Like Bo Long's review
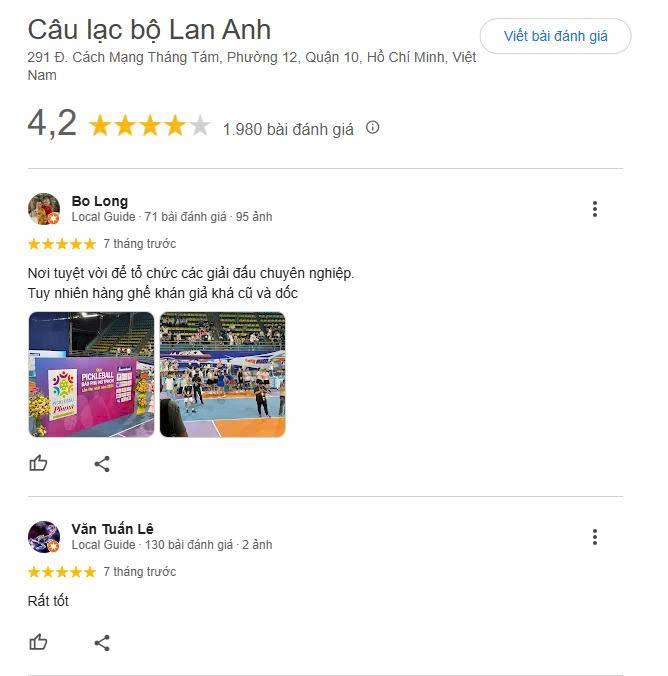This screenshot has width=668, height=676. pos(39,463)
